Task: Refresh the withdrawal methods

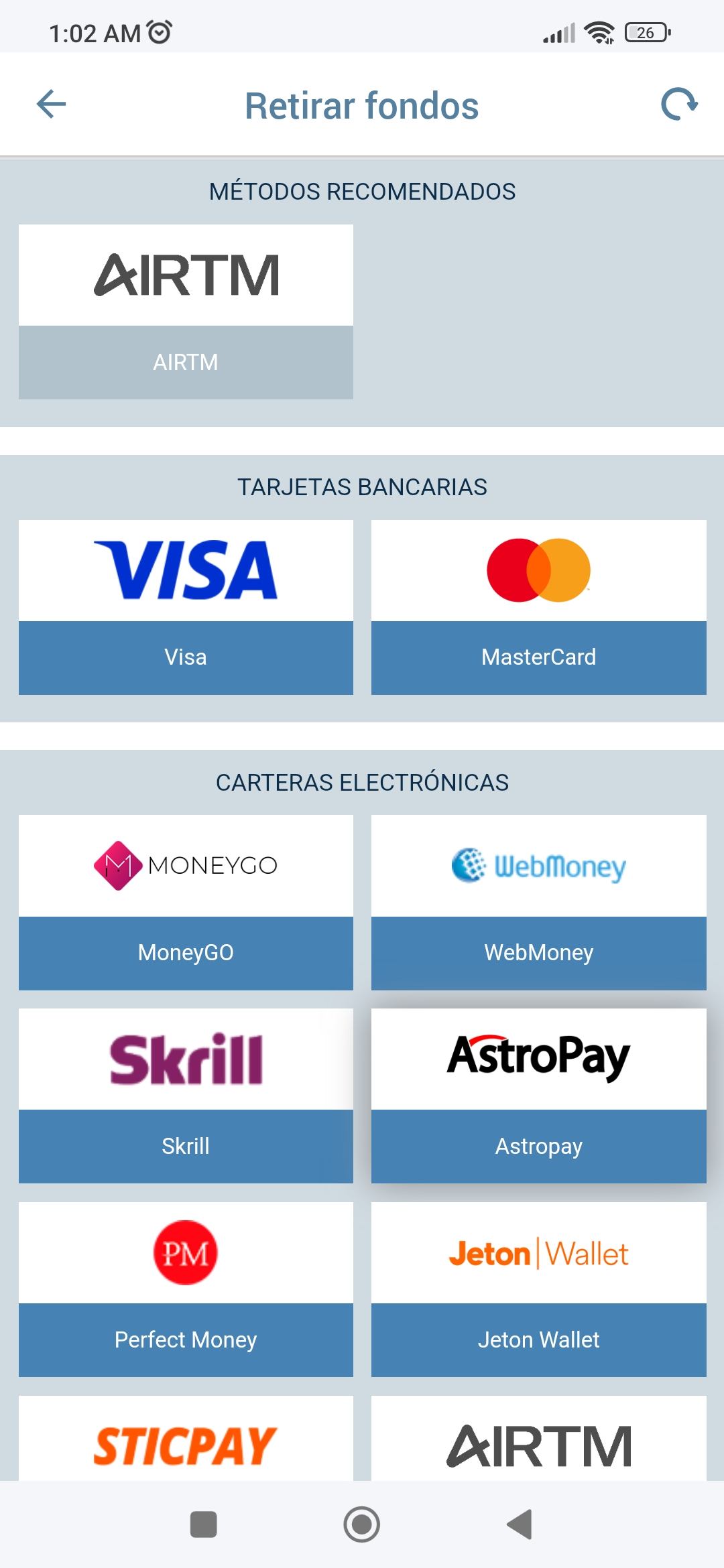Action: tap(678, 105)
